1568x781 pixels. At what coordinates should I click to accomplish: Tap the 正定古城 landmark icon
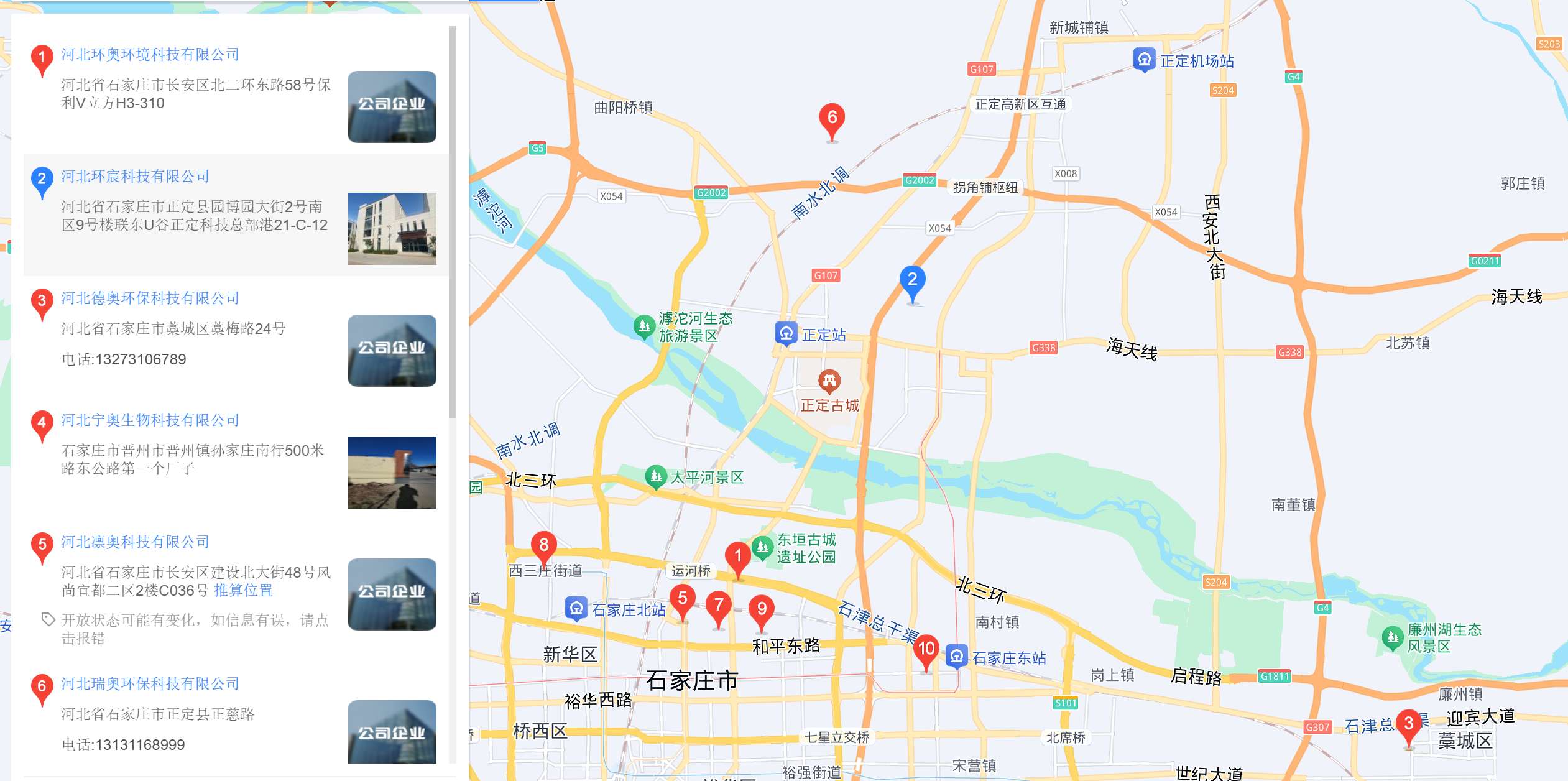point(829,379)
